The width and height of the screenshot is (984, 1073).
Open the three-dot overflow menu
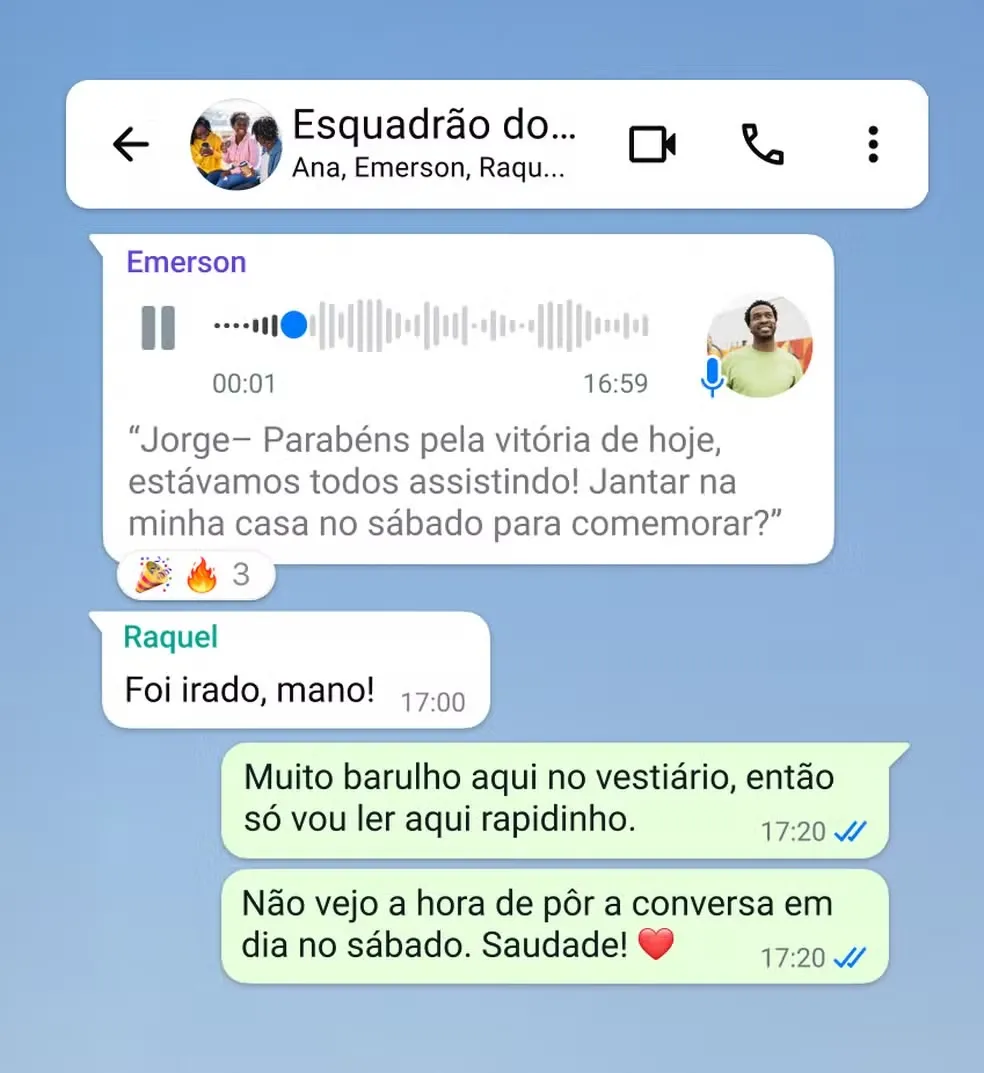pyautogui.click(x=872, y=144)
